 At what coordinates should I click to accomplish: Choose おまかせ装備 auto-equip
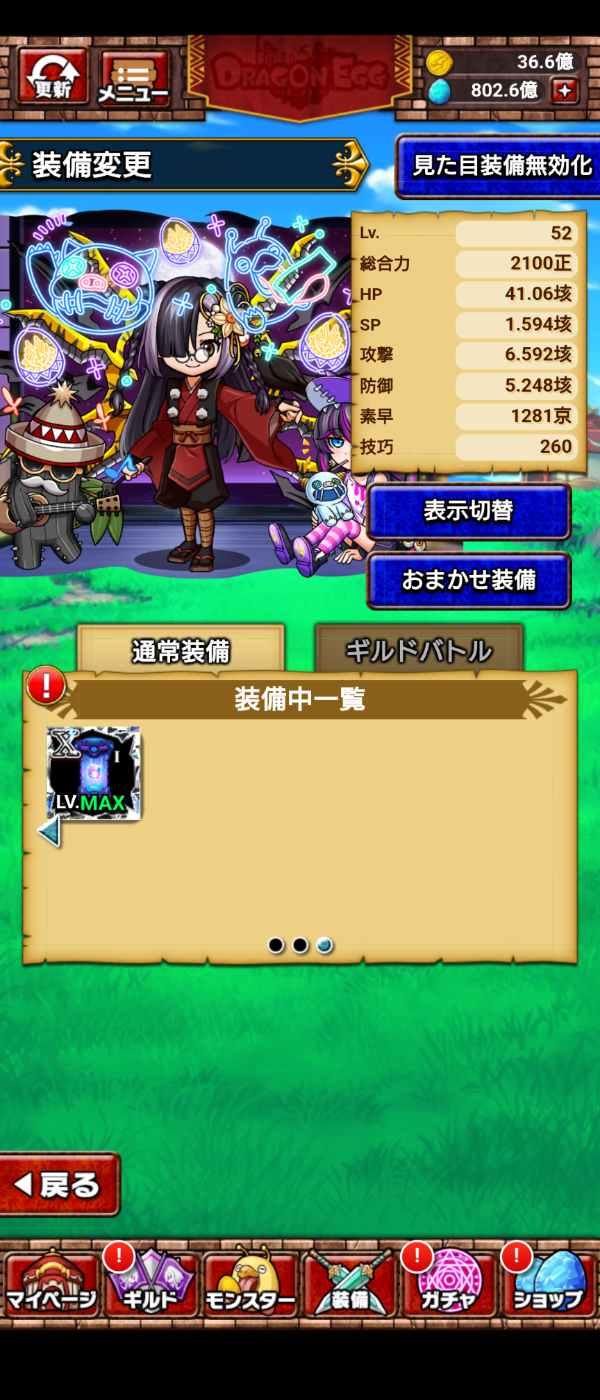pos(469,580)
